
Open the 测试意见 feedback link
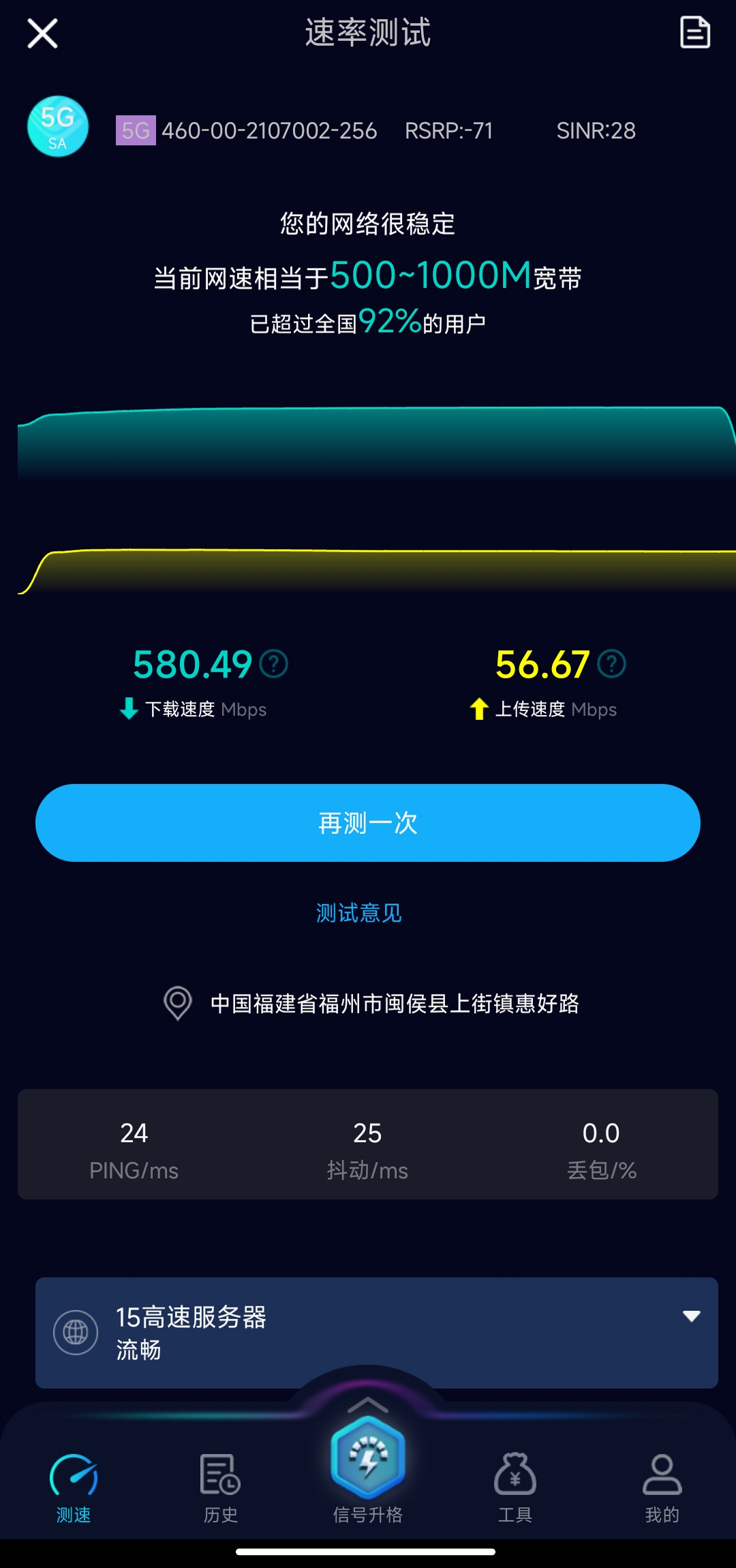tap(359, 912)
